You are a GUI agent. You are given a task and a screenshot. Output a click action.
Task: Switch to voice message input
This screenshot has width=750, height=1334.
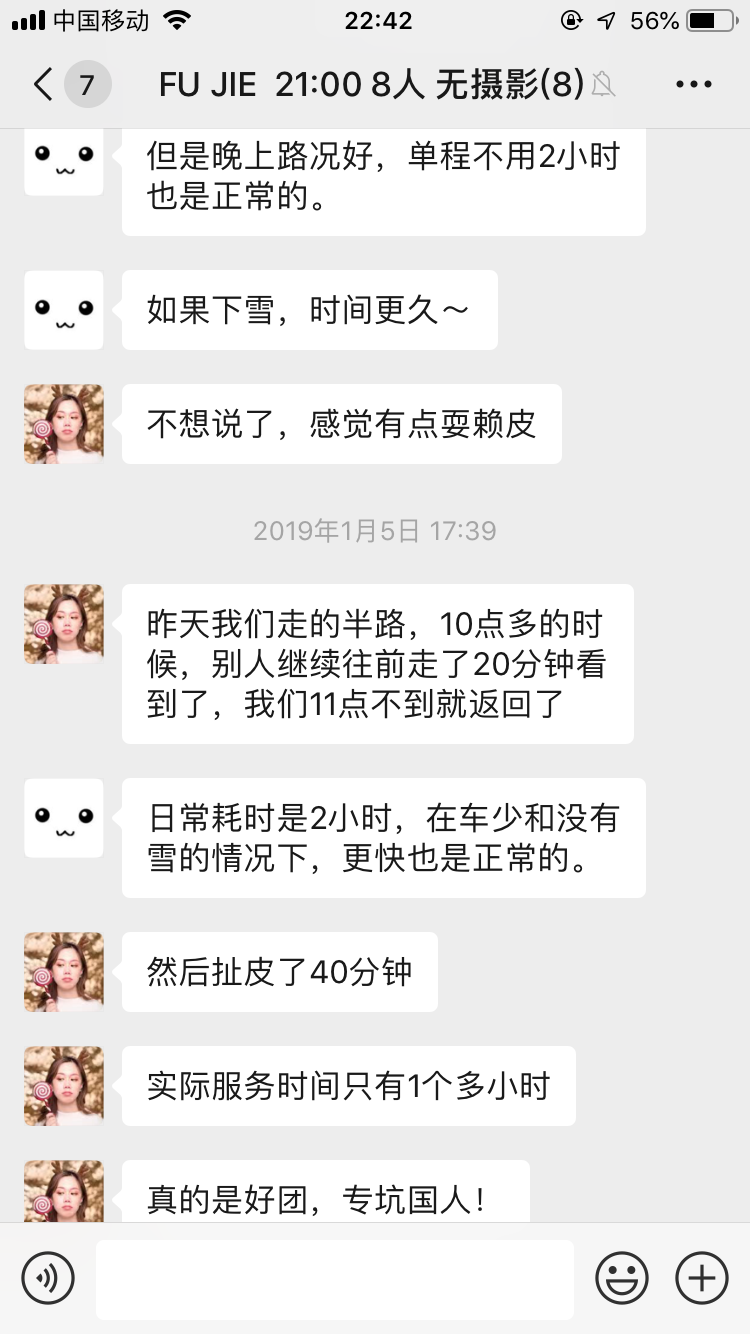pyautogui.click(x=48, y=1278)
